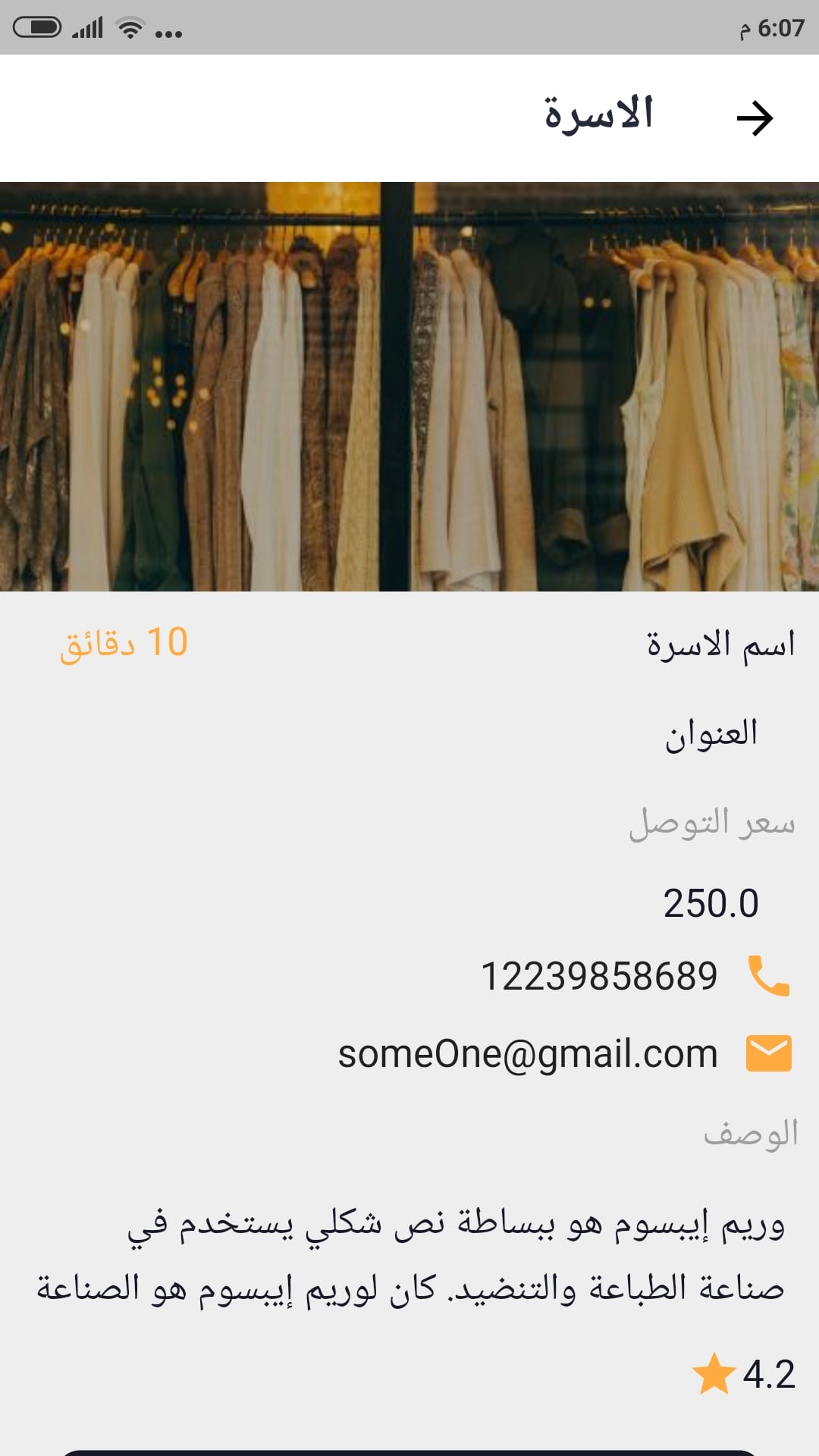Viewport: 819px width, 1456px height.
Task: Open the clothing rack cover photo
Action: click(409, 387)
